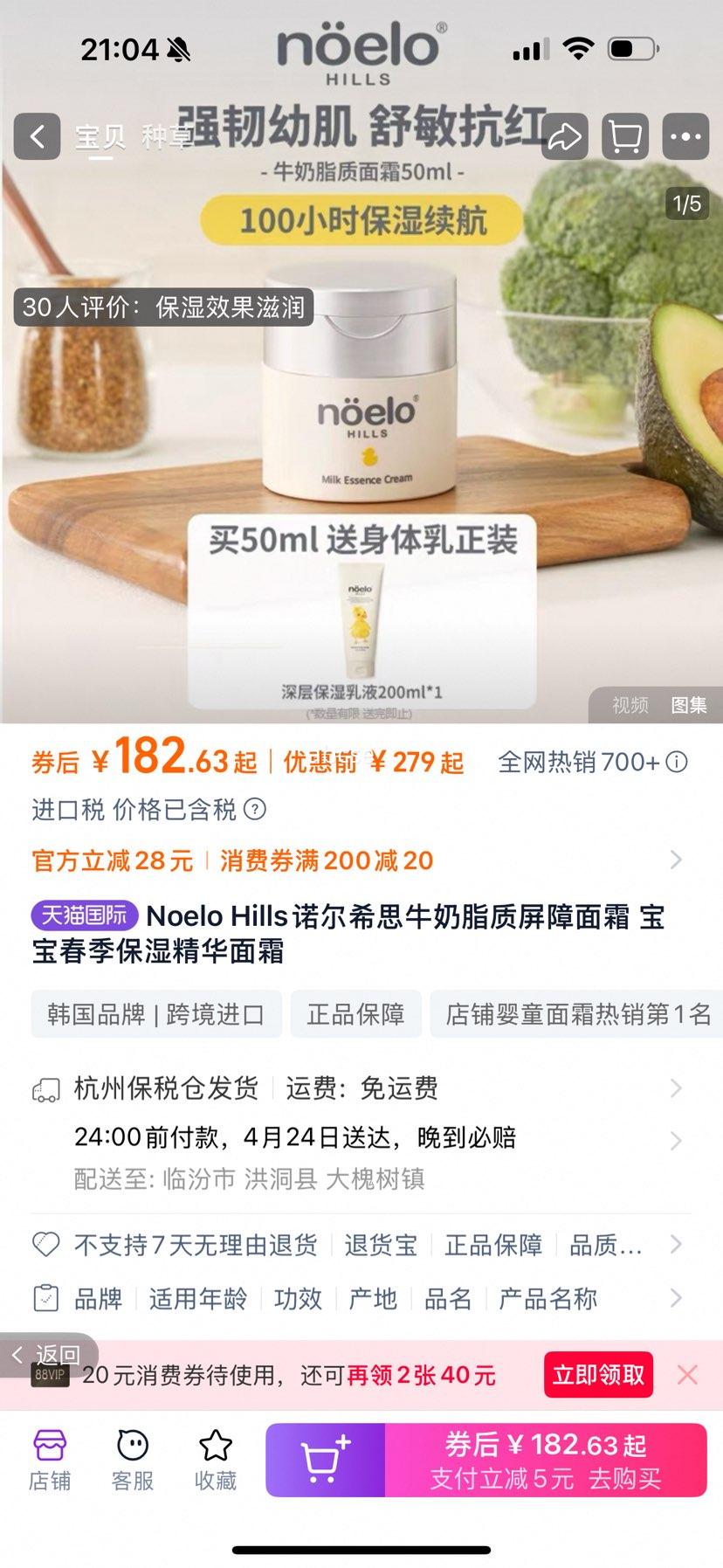
Task: Click the 立即领取 coupon button
Action: point(597,1374)
